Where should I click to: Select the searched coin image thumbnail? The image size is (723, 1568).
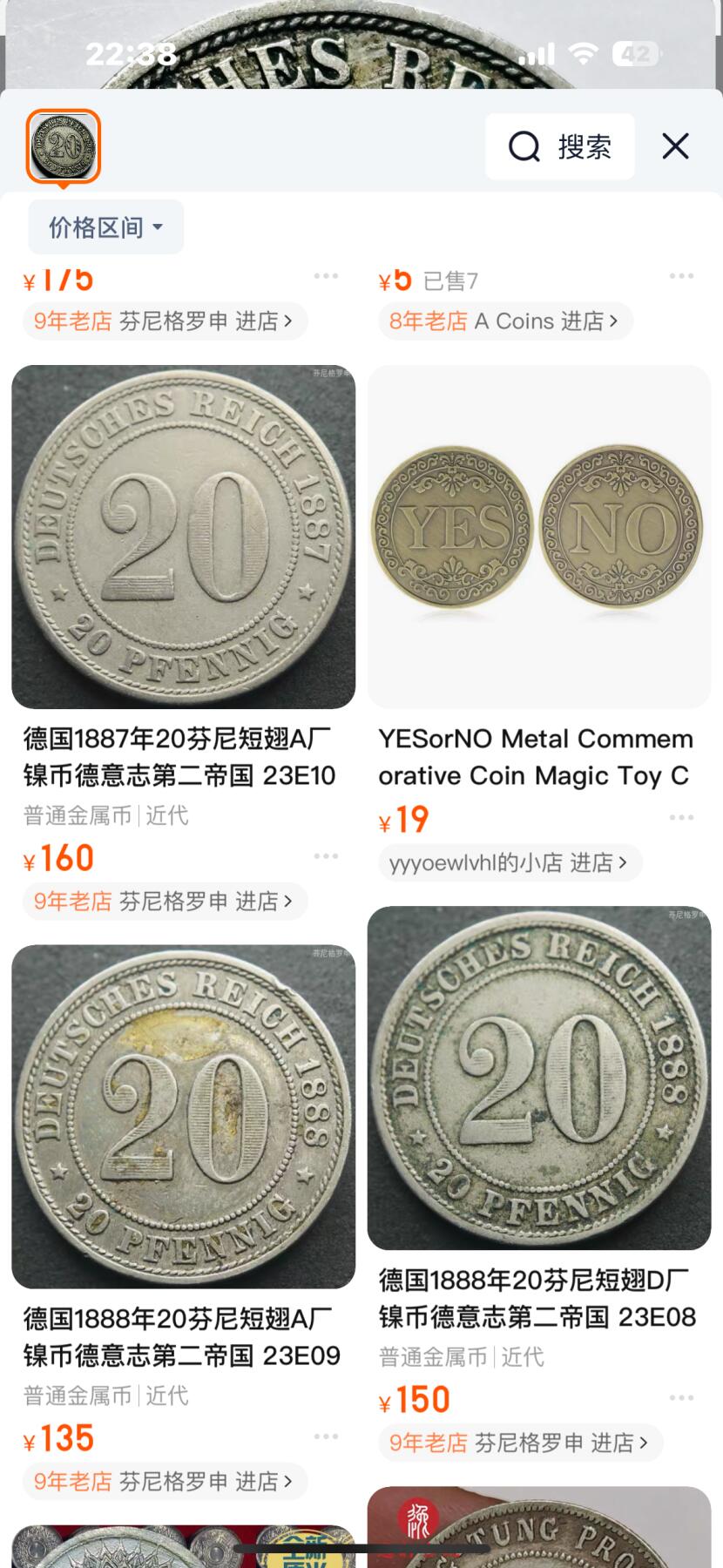point(63,146)
